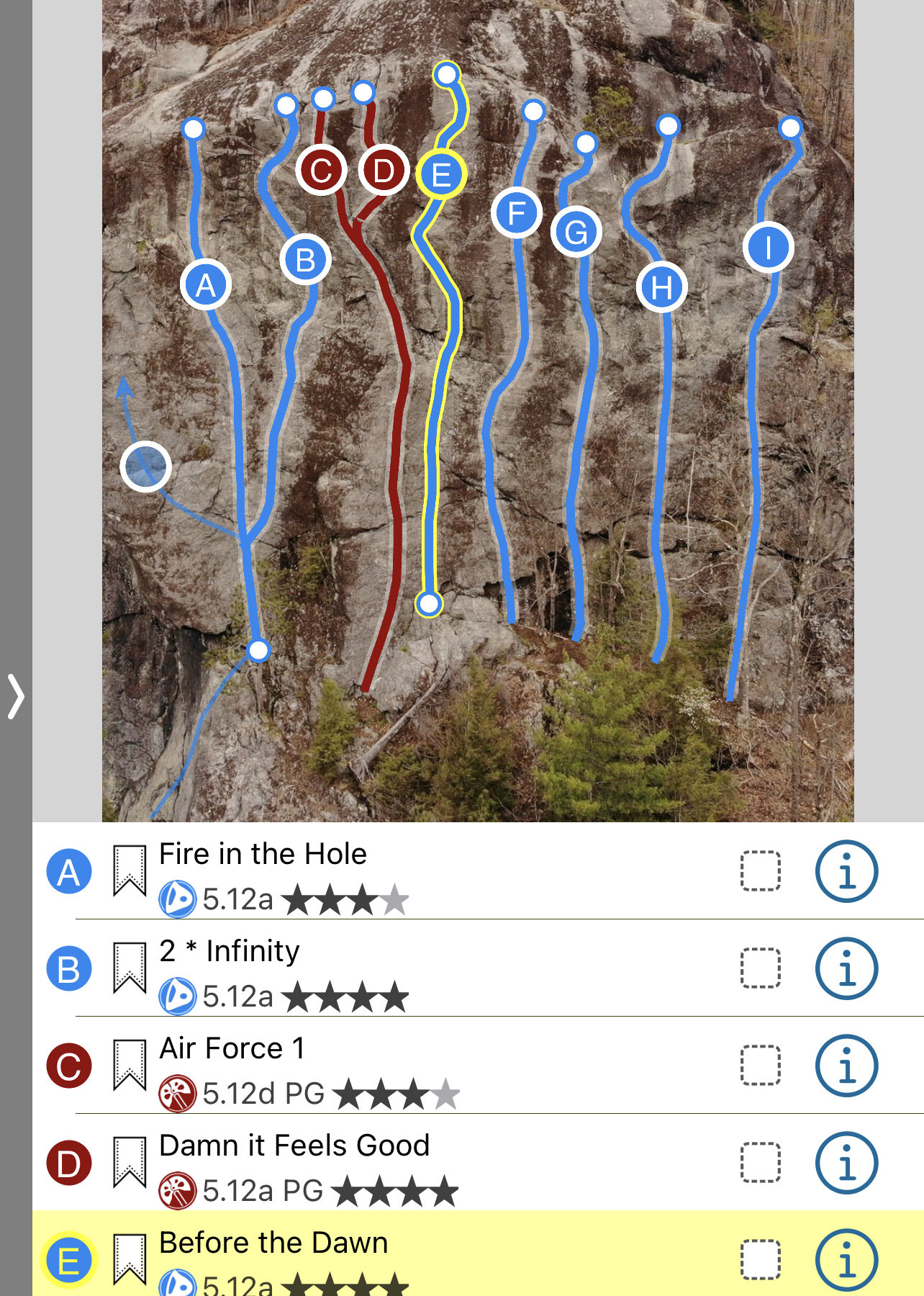Screen dimensions: 924x1296
Task: Select route marker F on the wall
Action: click(x=517, y=213)
